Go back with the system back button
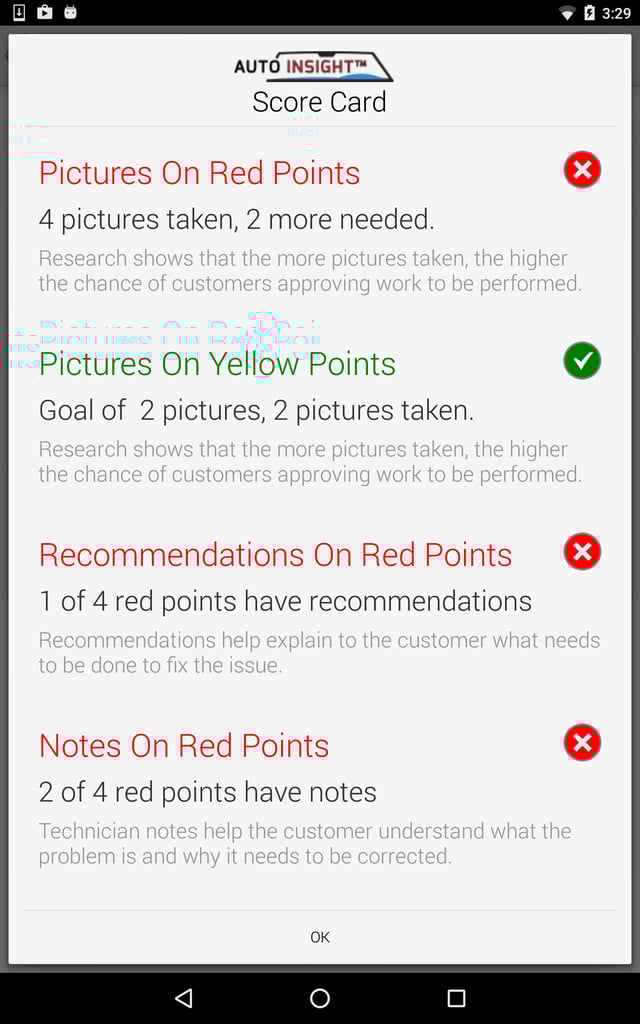The image size is (640, 1024). click(x=184, y=998)
